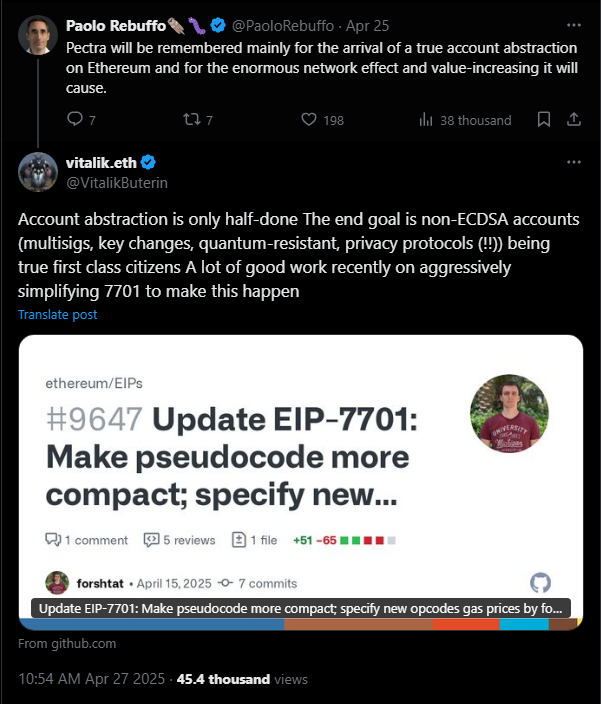The width and height of the screenshot is (601, 704).
Task: Open the post timestamp 10:54 AM Apr 27 2025
Action: (x=91, y=679)
